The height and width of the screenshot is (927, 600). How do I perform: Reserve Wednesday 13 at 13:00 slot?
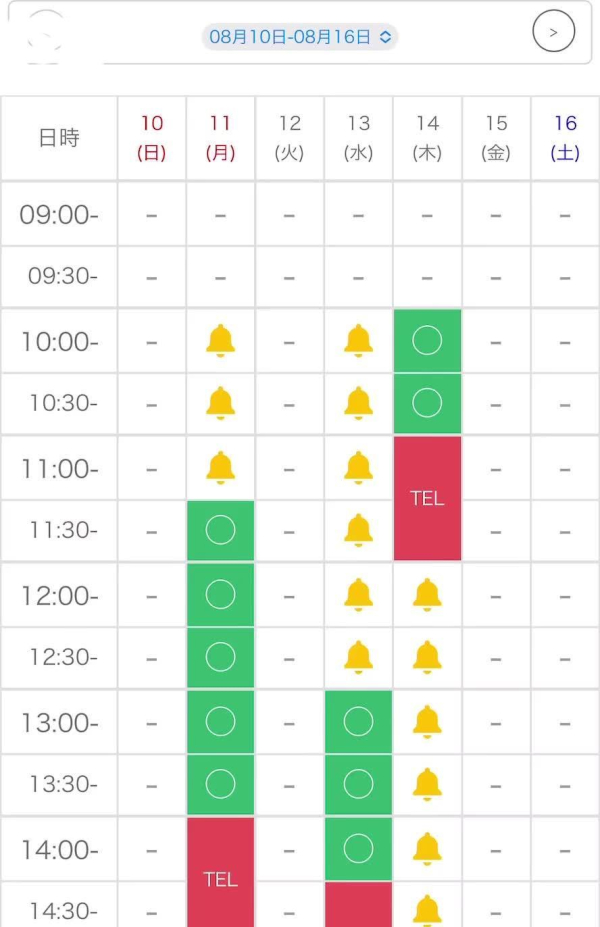point(358,721)
